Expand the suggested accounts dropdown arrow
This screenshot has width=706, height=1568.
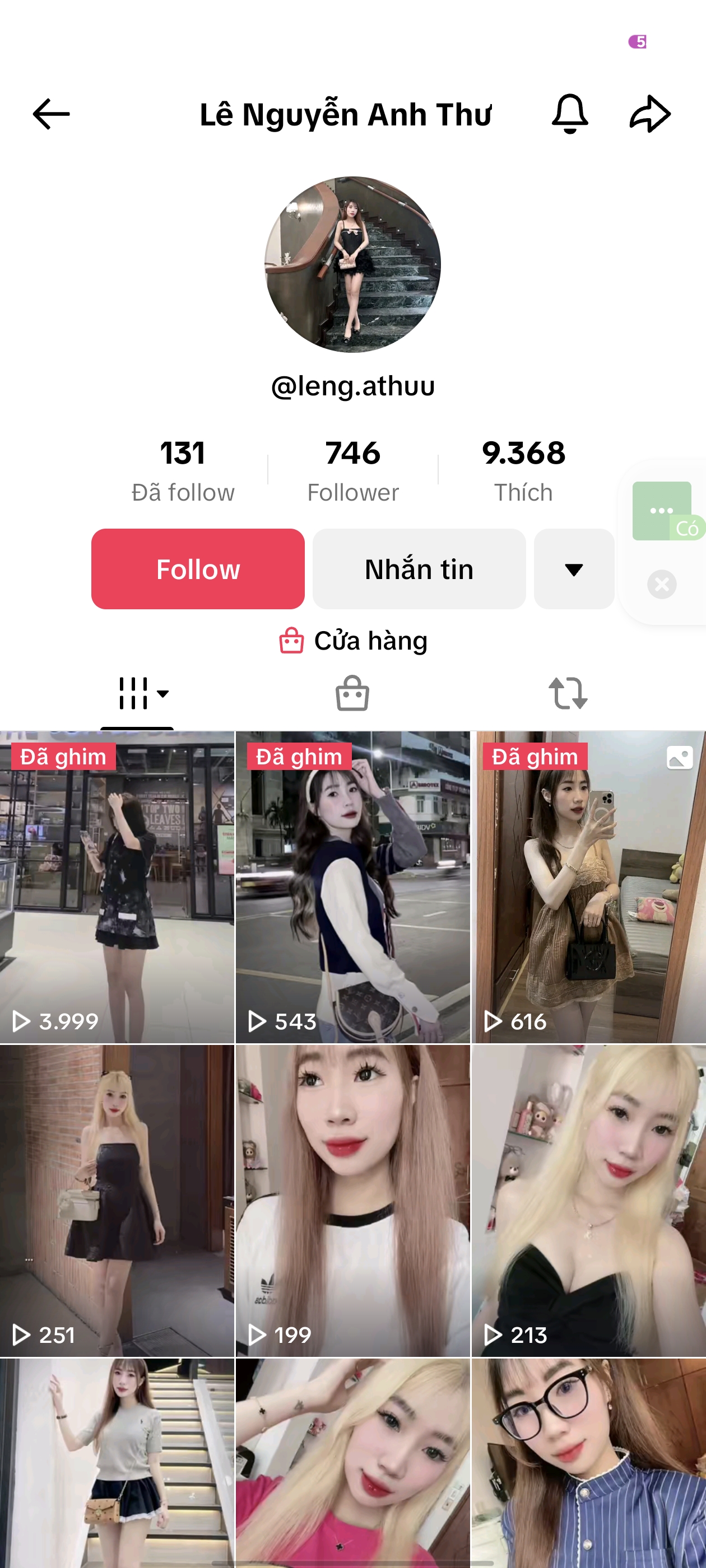tap(574, 568)
